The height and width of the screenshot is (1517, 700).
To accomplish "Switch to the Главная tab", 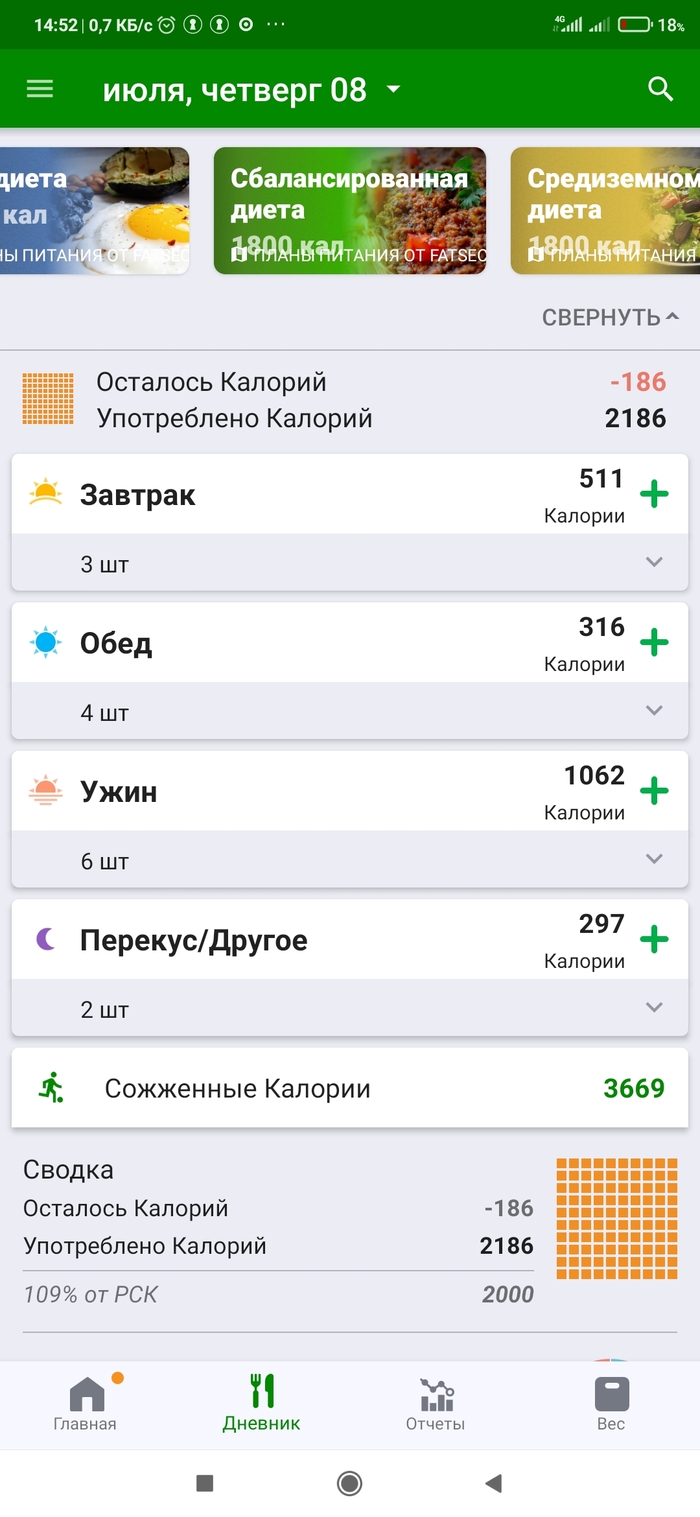I will [x=85, y=1404].
